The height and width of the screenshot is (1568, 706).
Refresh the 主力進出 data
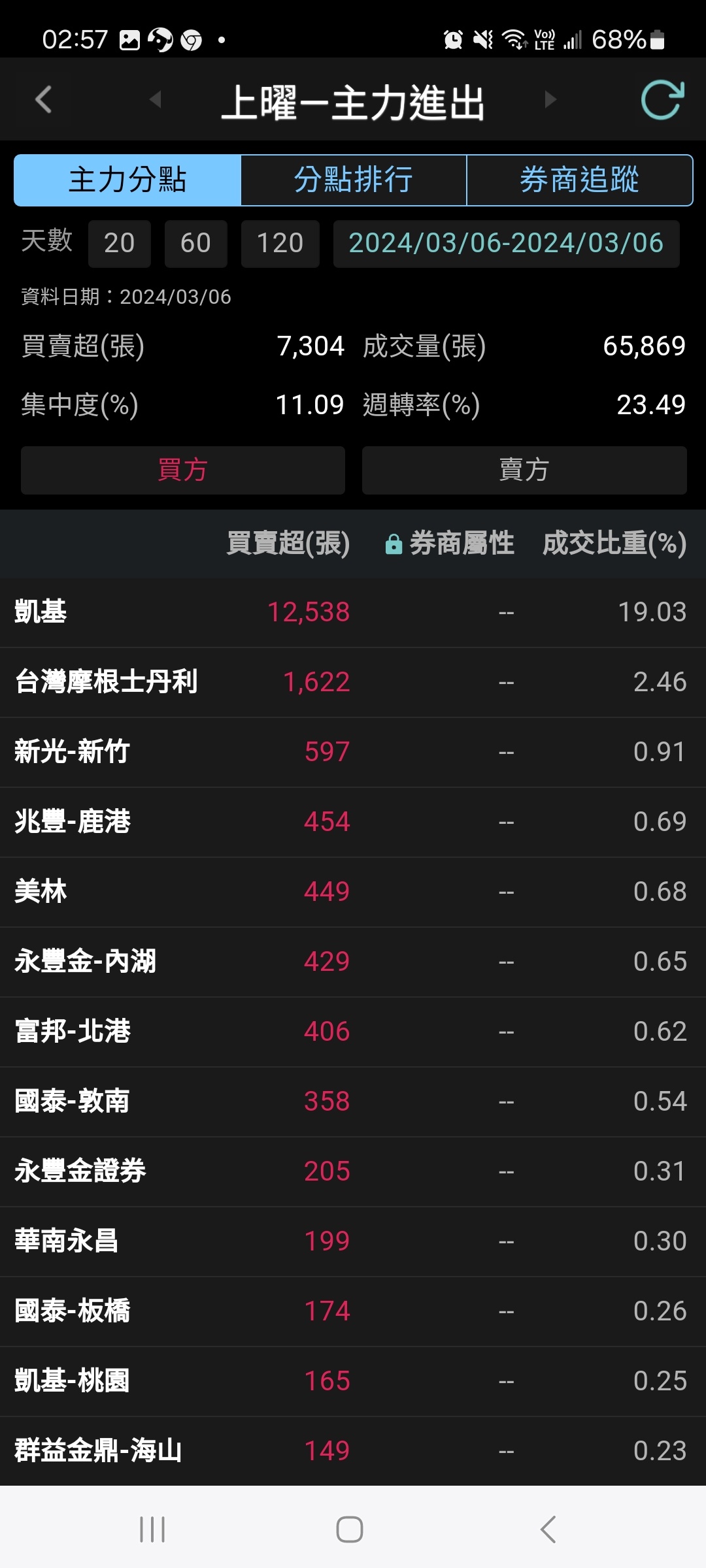[x=662, y=100]
